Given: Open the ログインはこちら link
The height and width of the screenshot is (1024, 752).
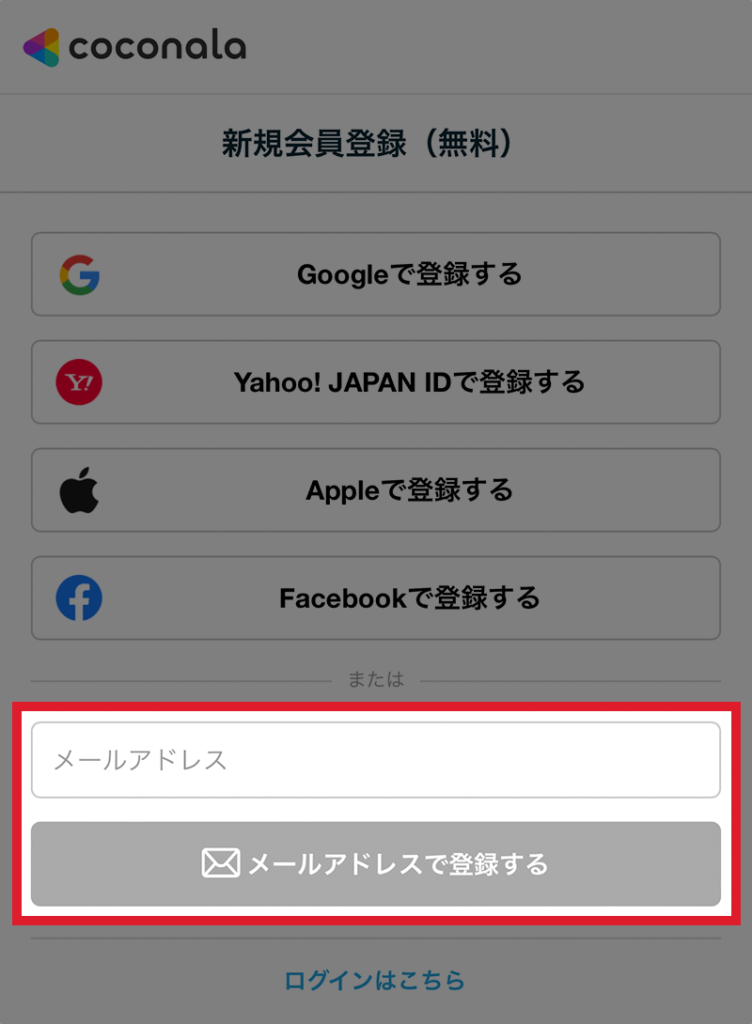Looking at the screenshot, I should pyautogui.click(x=375, y=980).
